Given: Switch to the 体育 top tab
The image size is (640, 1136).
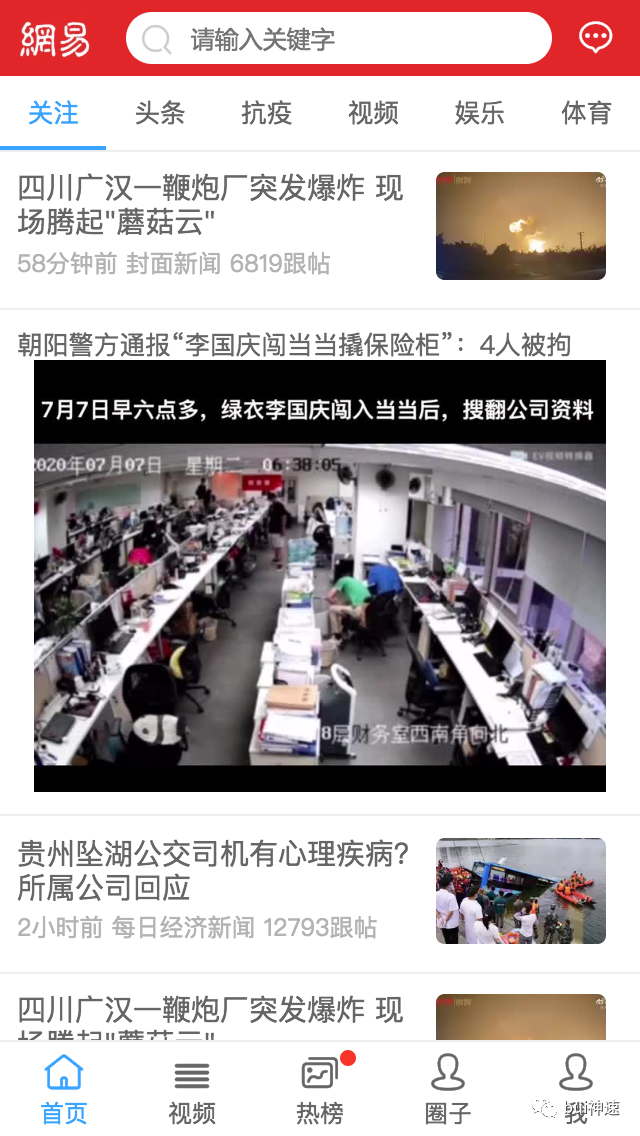Looking at the screenshot, I should click(x=586, y=113).
